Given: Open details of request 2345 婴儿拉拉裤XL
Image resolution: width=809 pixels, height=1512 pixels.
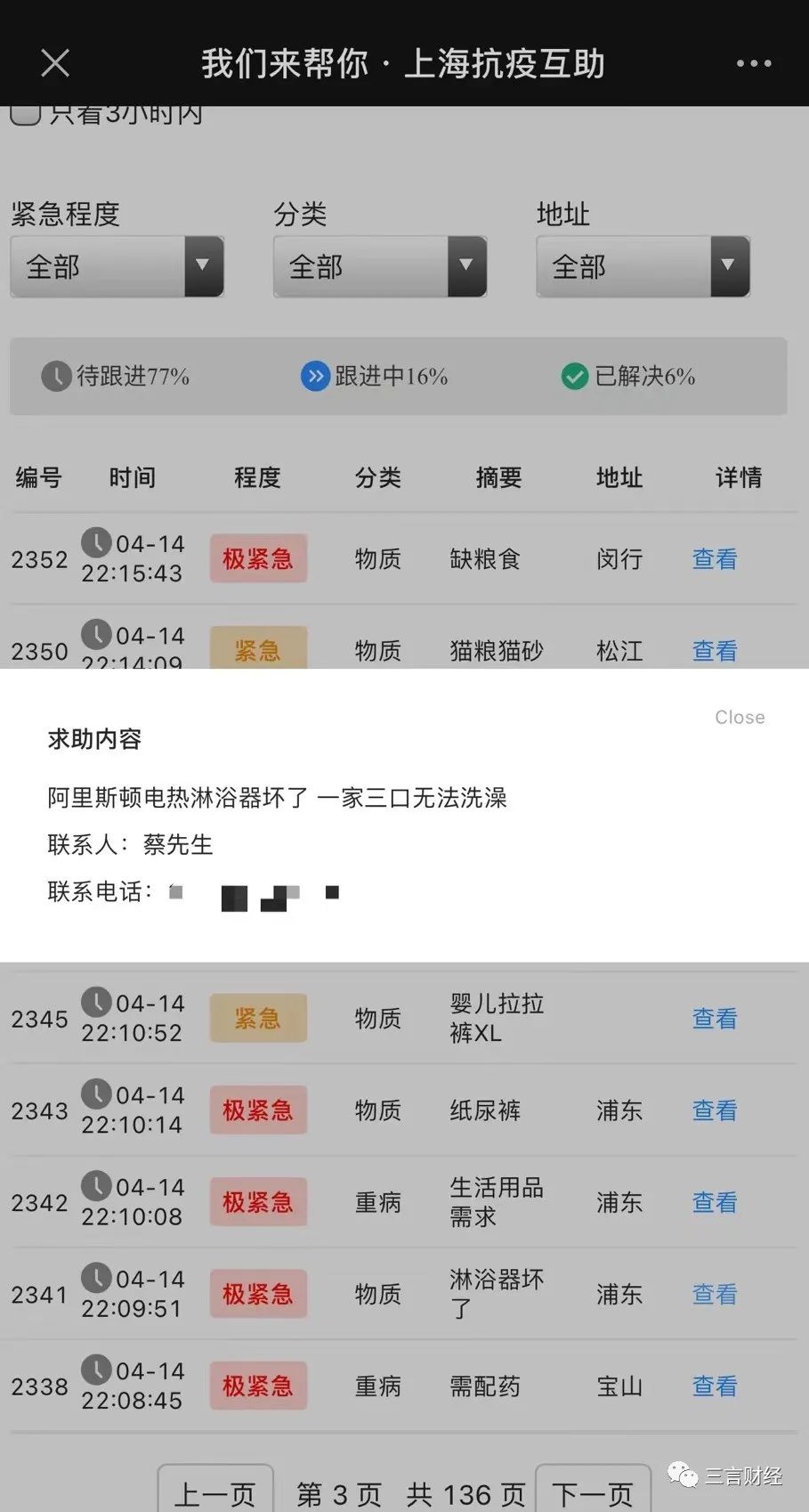Looking at the screenshot, I should (715, 1019).
